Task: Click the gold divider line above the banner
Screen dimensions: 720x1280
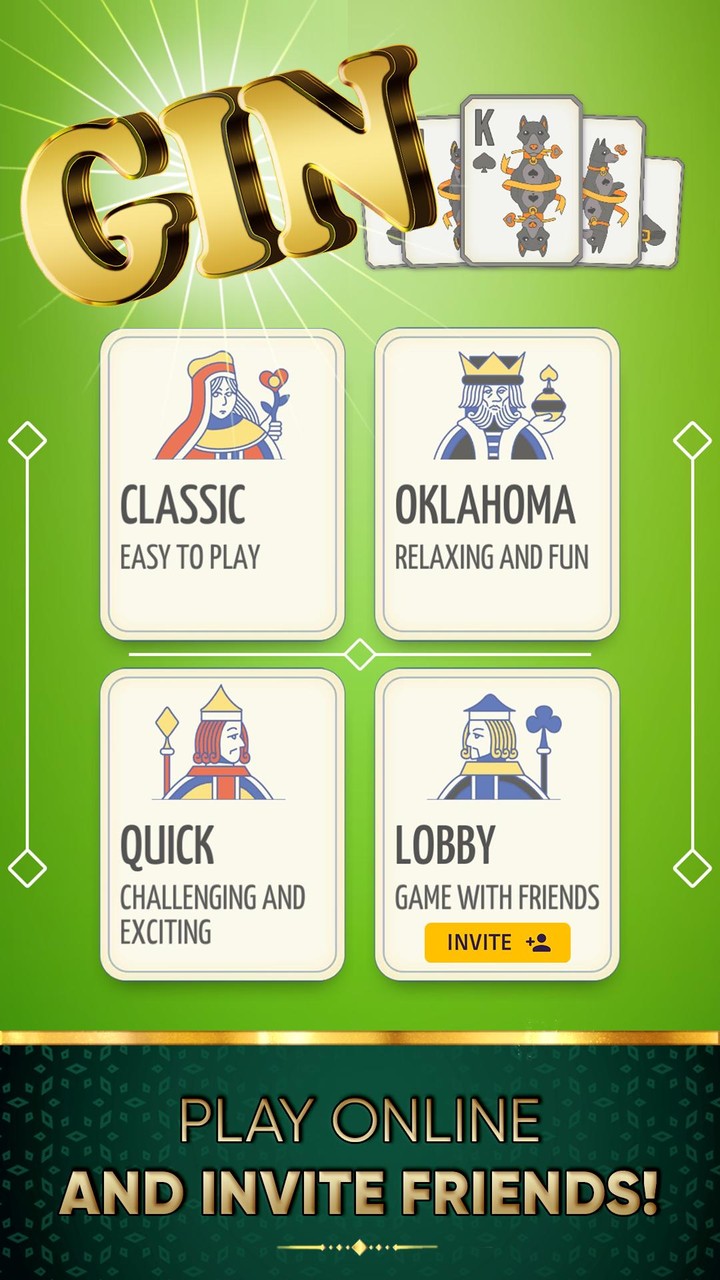Action: click(x=358, y=1037)
